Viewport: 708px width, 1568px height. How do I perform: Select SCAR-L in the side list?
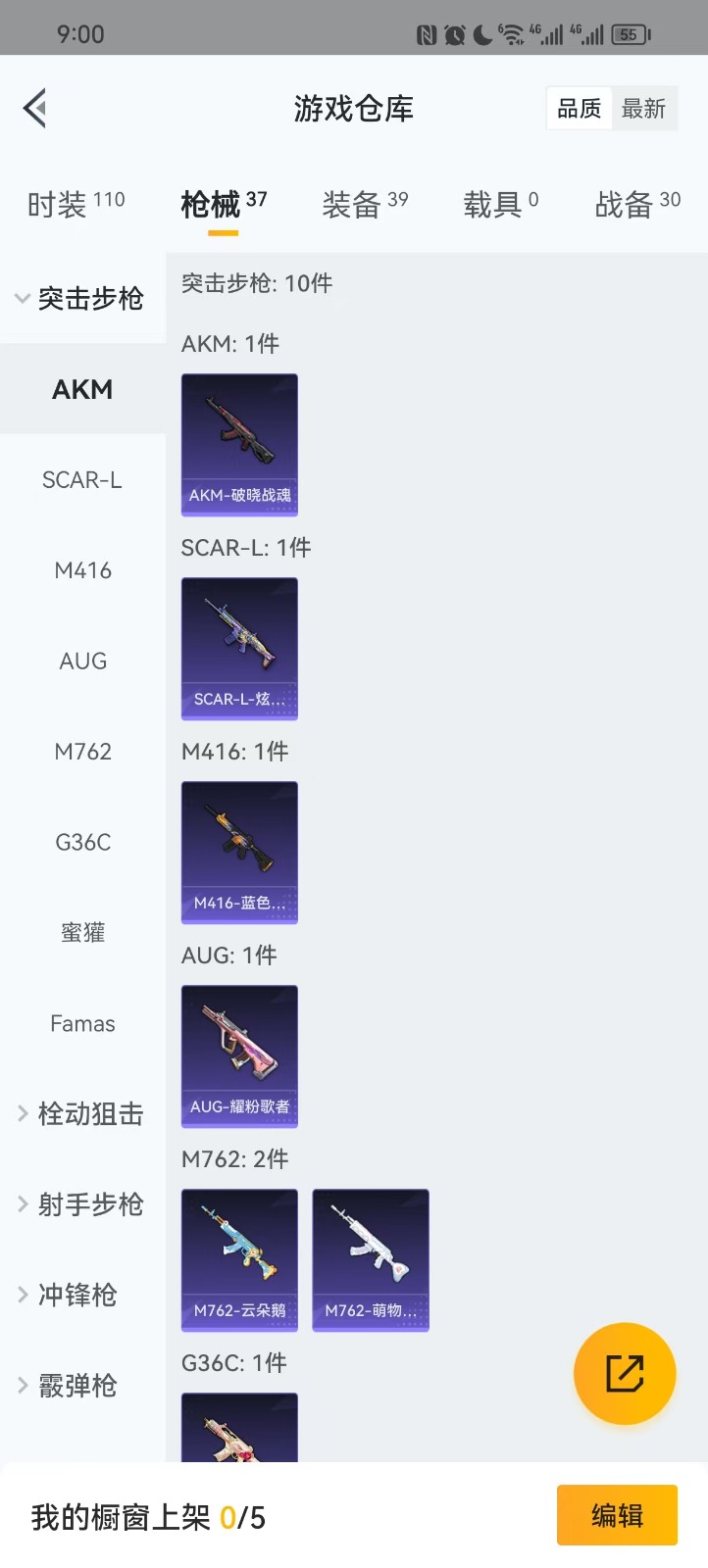[82, 480]
